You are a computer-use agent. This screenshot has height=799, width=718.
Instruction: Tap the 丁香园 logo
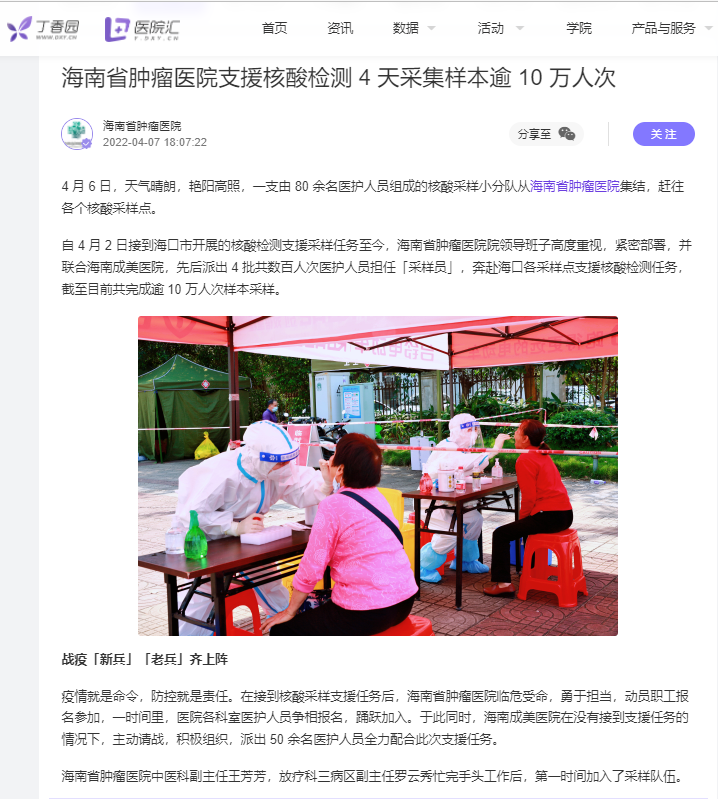click(x=43, y=28)
